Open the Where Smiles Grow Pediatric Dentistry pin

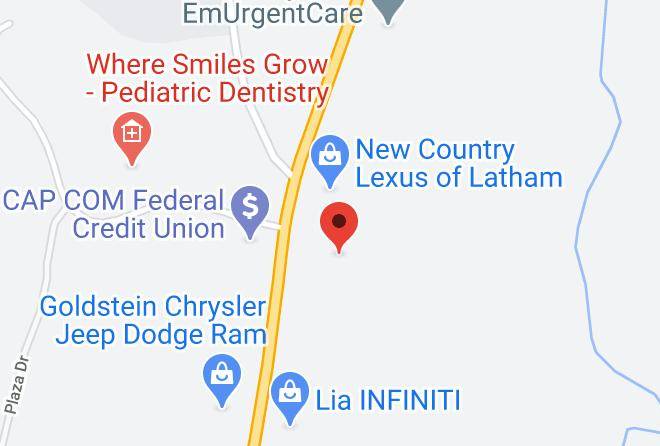[x=132, y=138]
